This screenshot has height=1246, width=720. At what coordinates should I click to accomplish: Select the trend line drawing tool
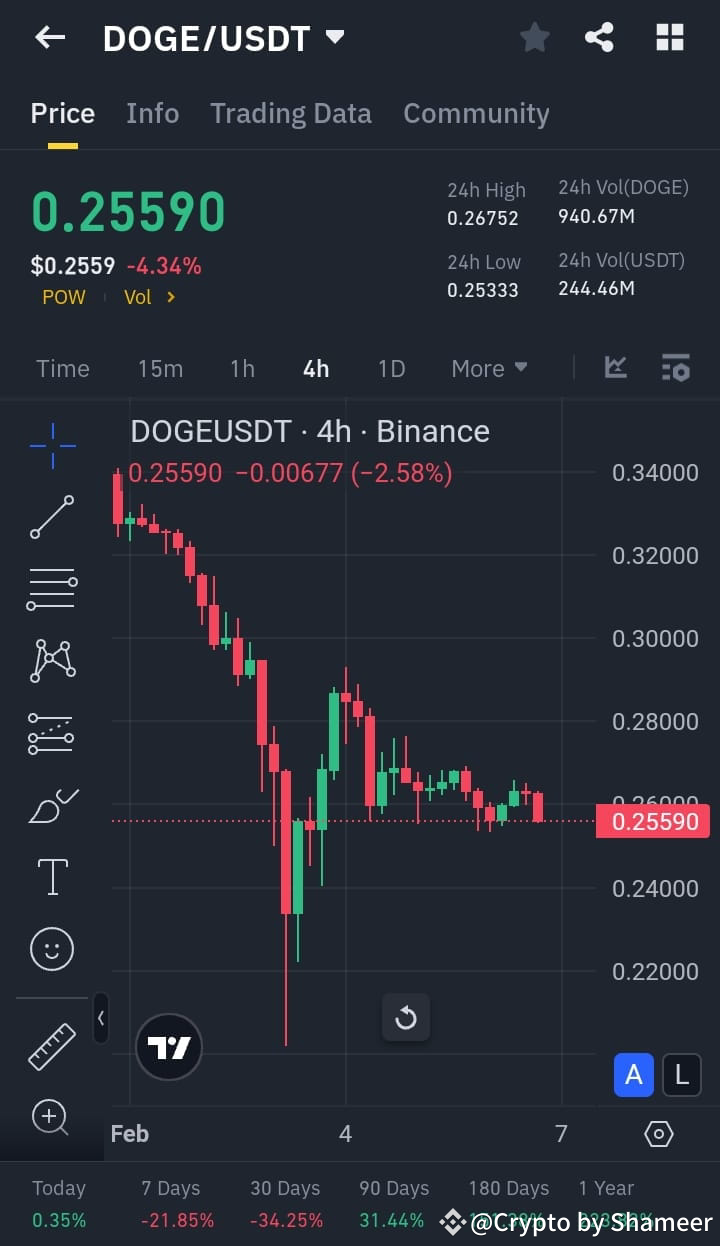pos(51,517)
